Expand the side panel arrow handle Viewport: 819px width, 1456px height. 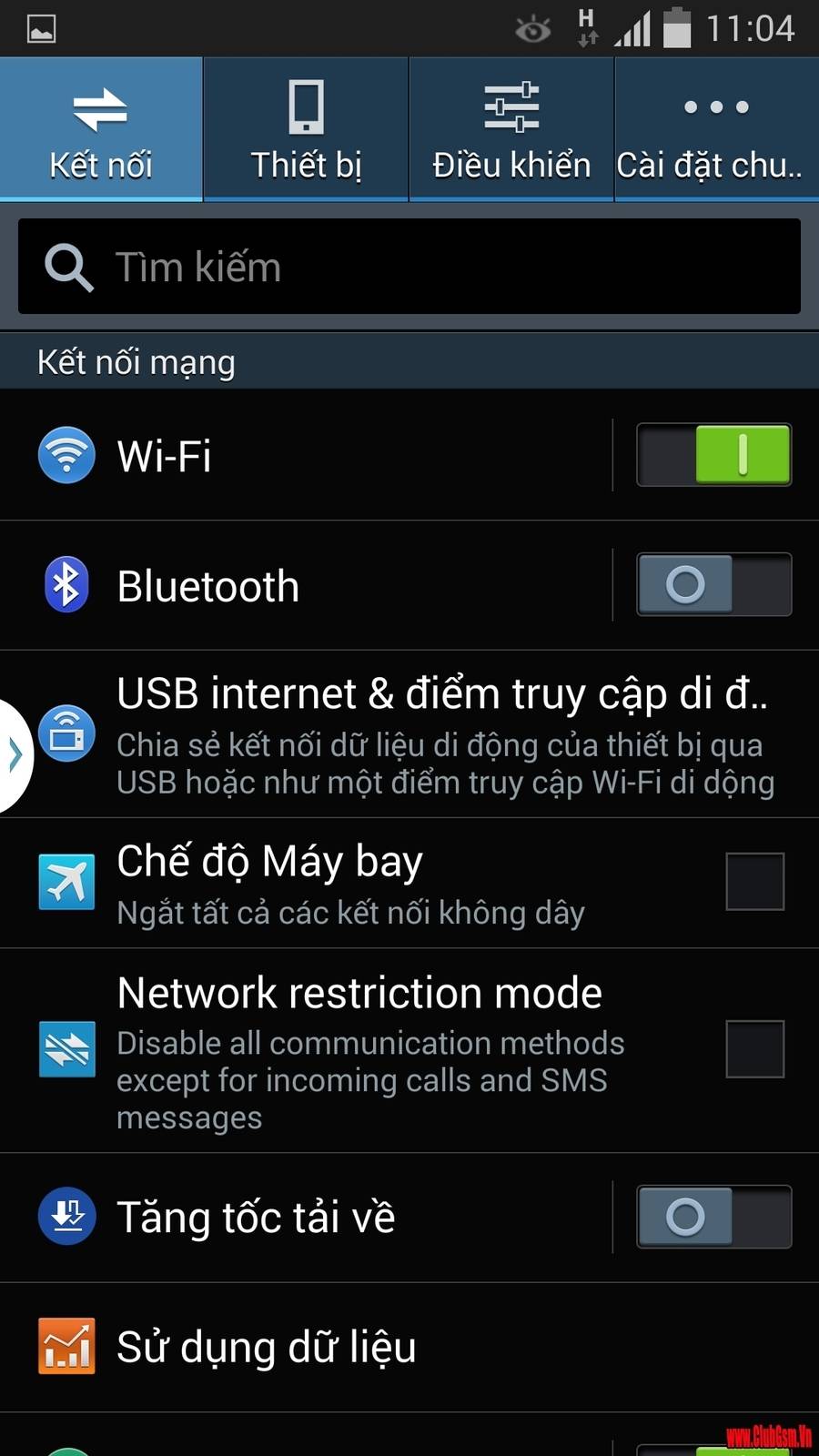15,755
